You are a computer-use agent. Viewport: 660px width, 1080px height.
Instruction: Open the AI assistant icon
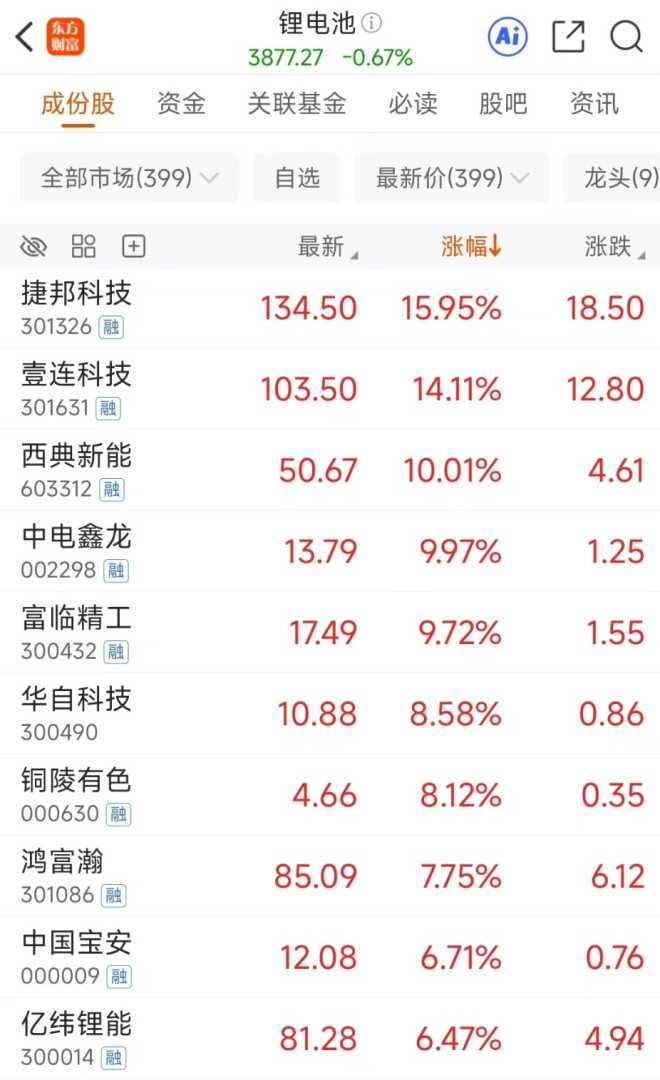tap(507, 38)
